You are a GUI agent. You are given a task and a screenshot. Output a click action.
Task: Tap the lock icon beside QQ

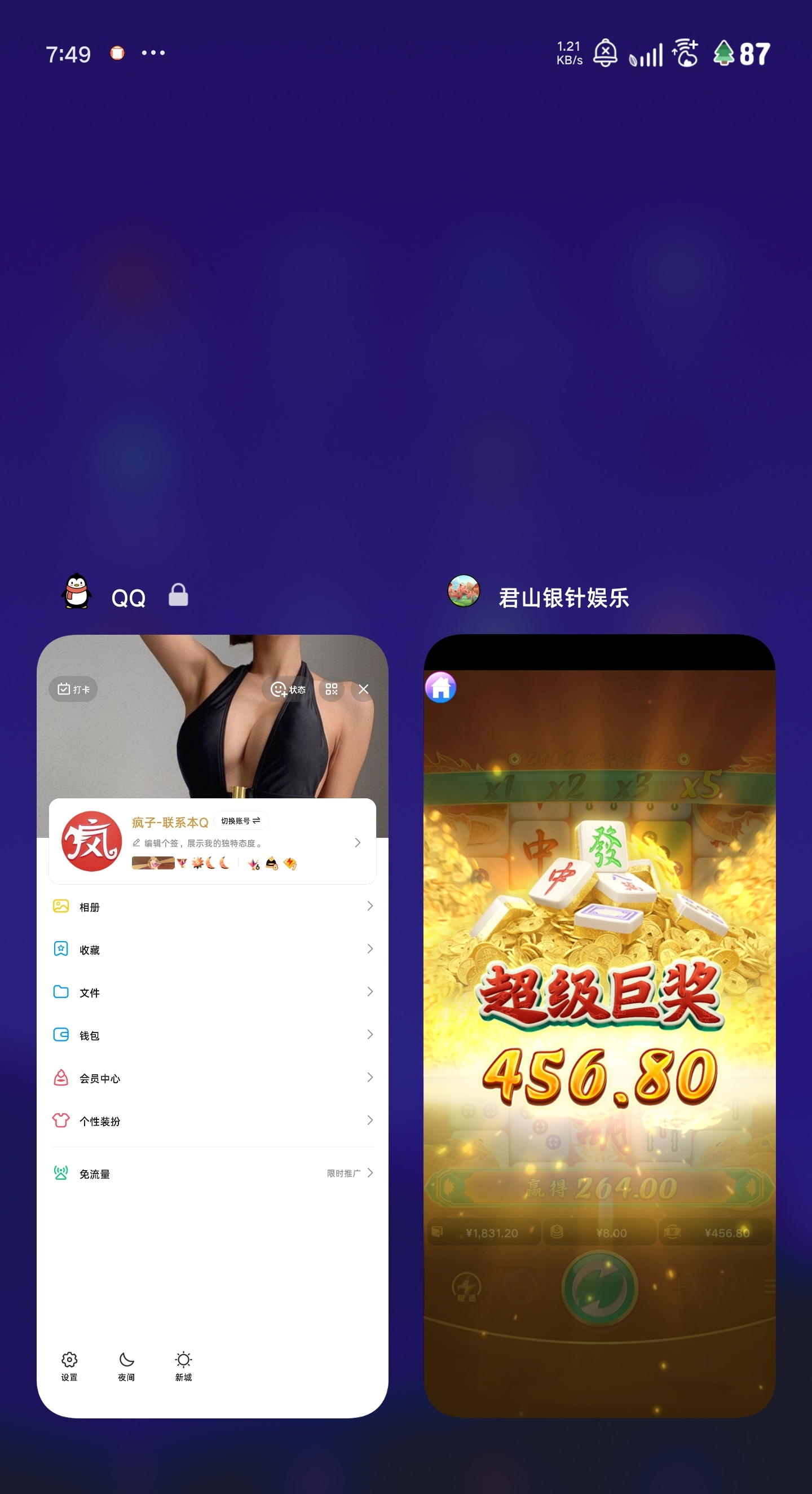click(178, 595)
